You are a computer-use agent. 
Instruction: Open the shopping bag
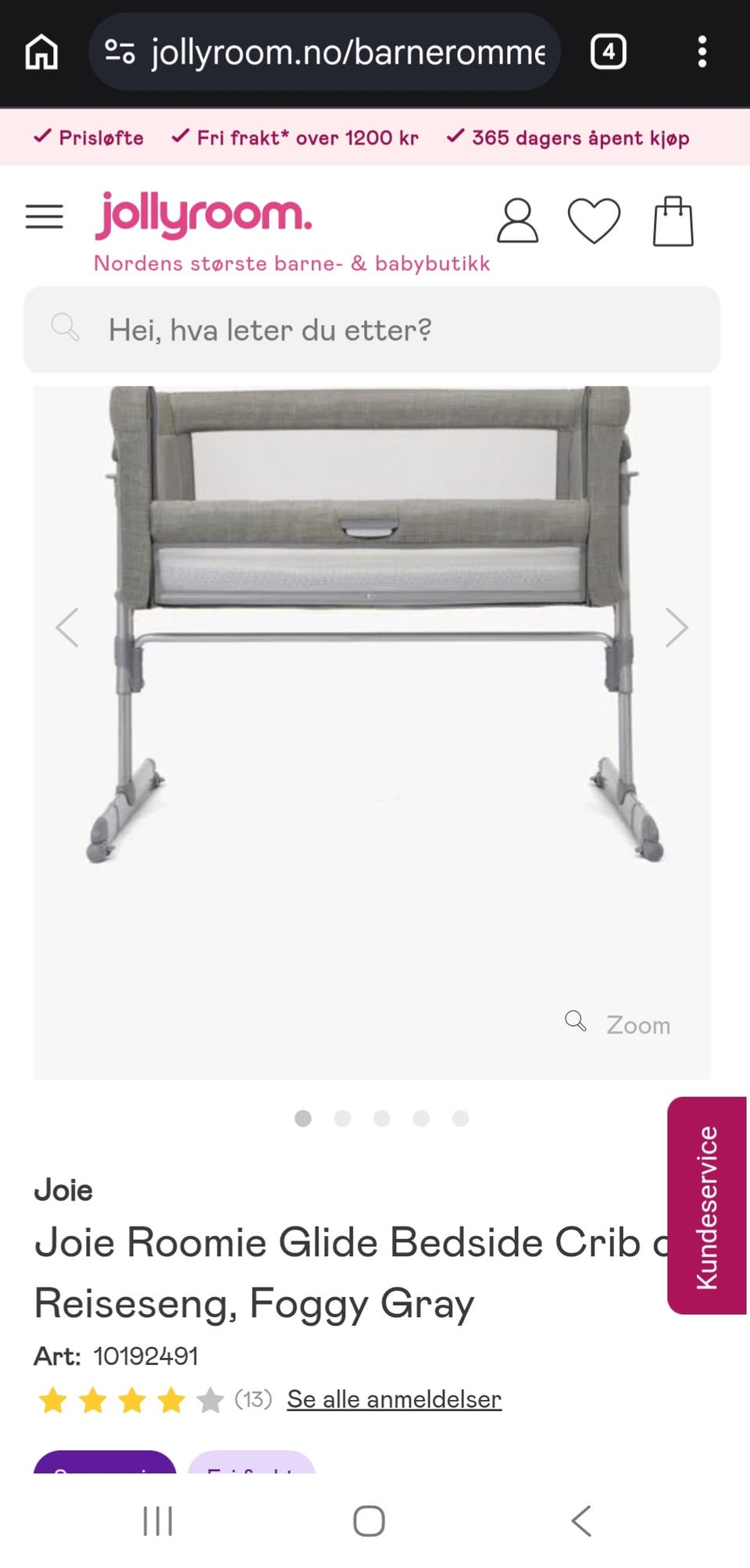(x=673, y=220)
